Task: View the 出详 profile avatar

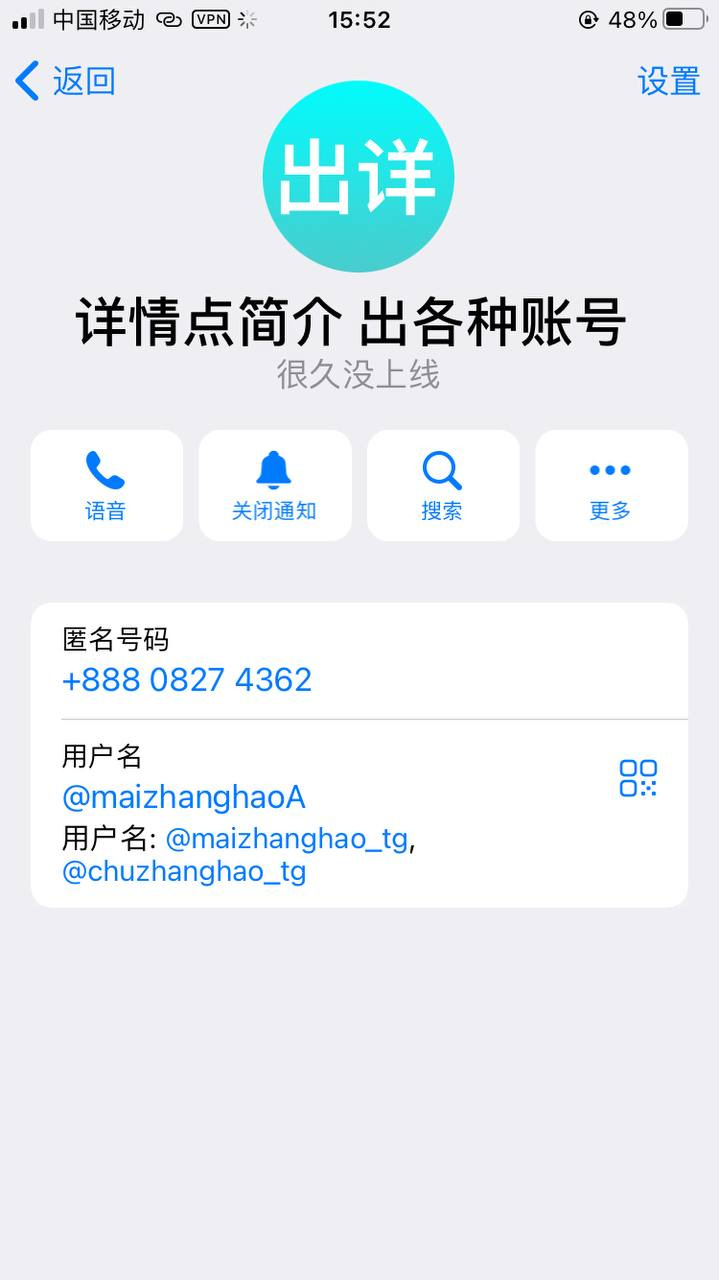Action: pos(358,177)
